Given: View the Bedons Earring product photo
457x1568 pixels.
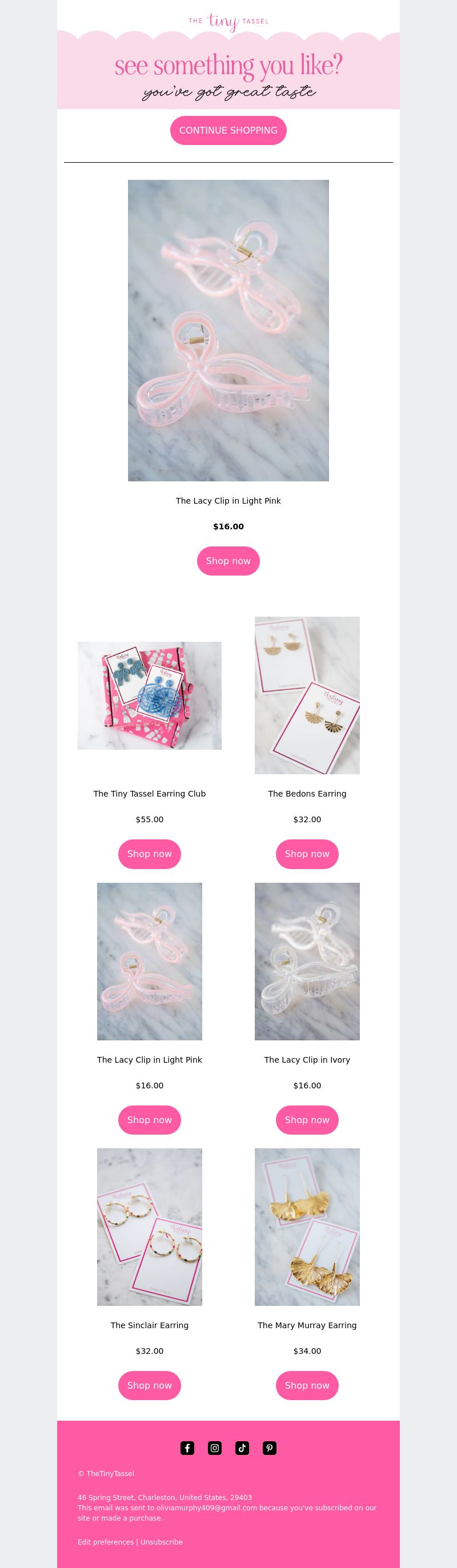Looking at the screenshot, I should point(307,695).
